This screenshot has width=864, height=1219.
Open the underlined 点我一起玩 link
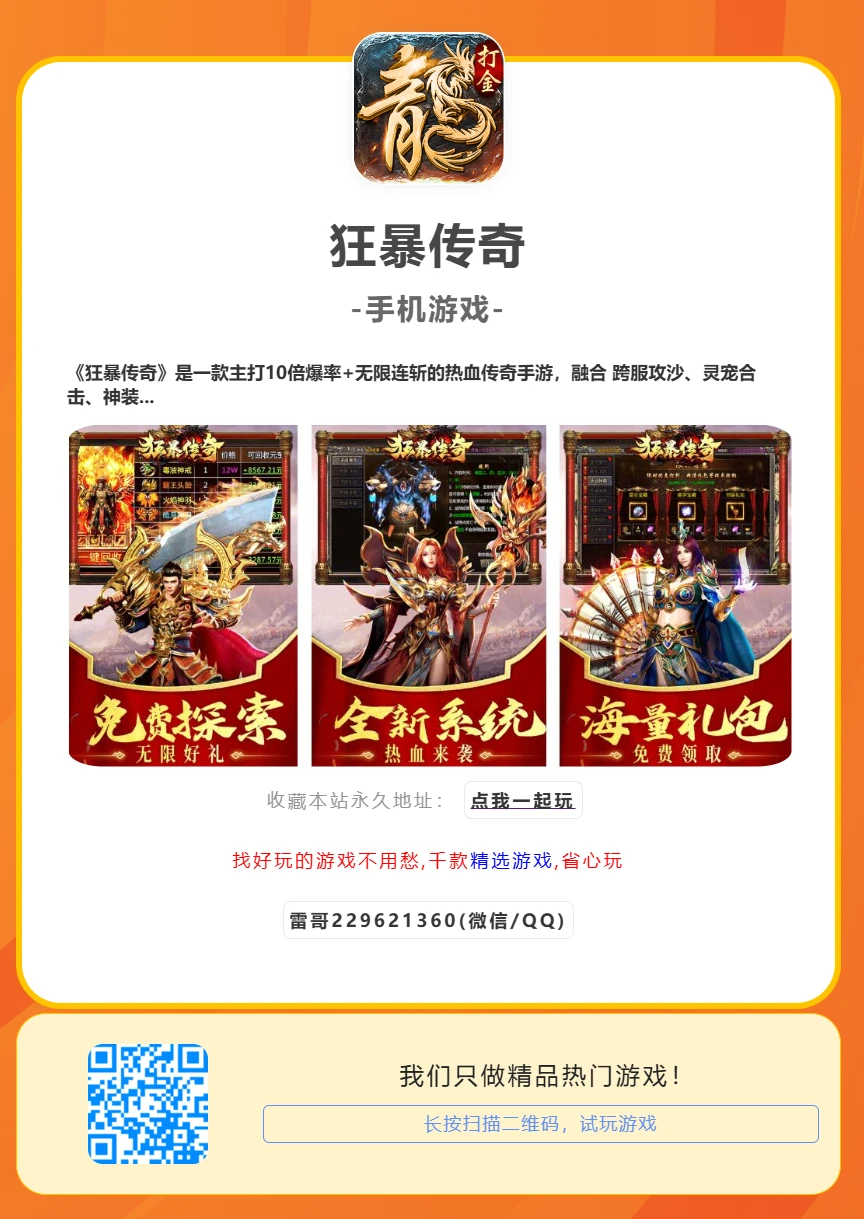pos(522,801)
